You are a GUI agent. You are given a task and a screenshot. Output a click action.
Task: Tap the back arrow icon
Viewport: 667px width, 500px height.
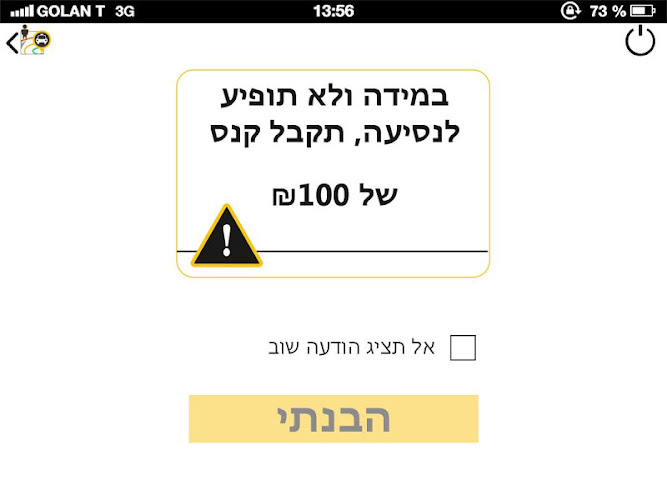[14, 43]
